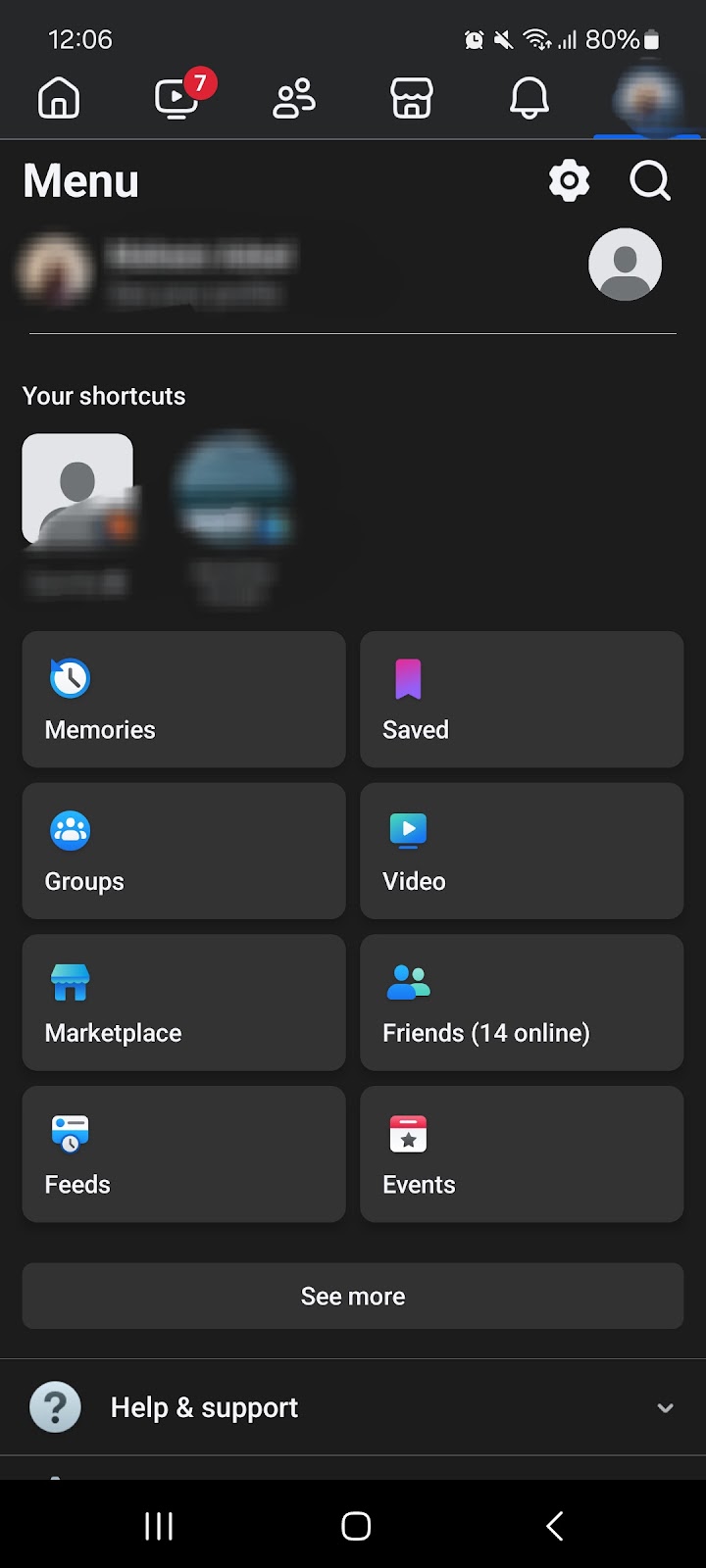Open the Memories card
The image size is (706, 1568).
pyautogui.click(x=184, y=700)
